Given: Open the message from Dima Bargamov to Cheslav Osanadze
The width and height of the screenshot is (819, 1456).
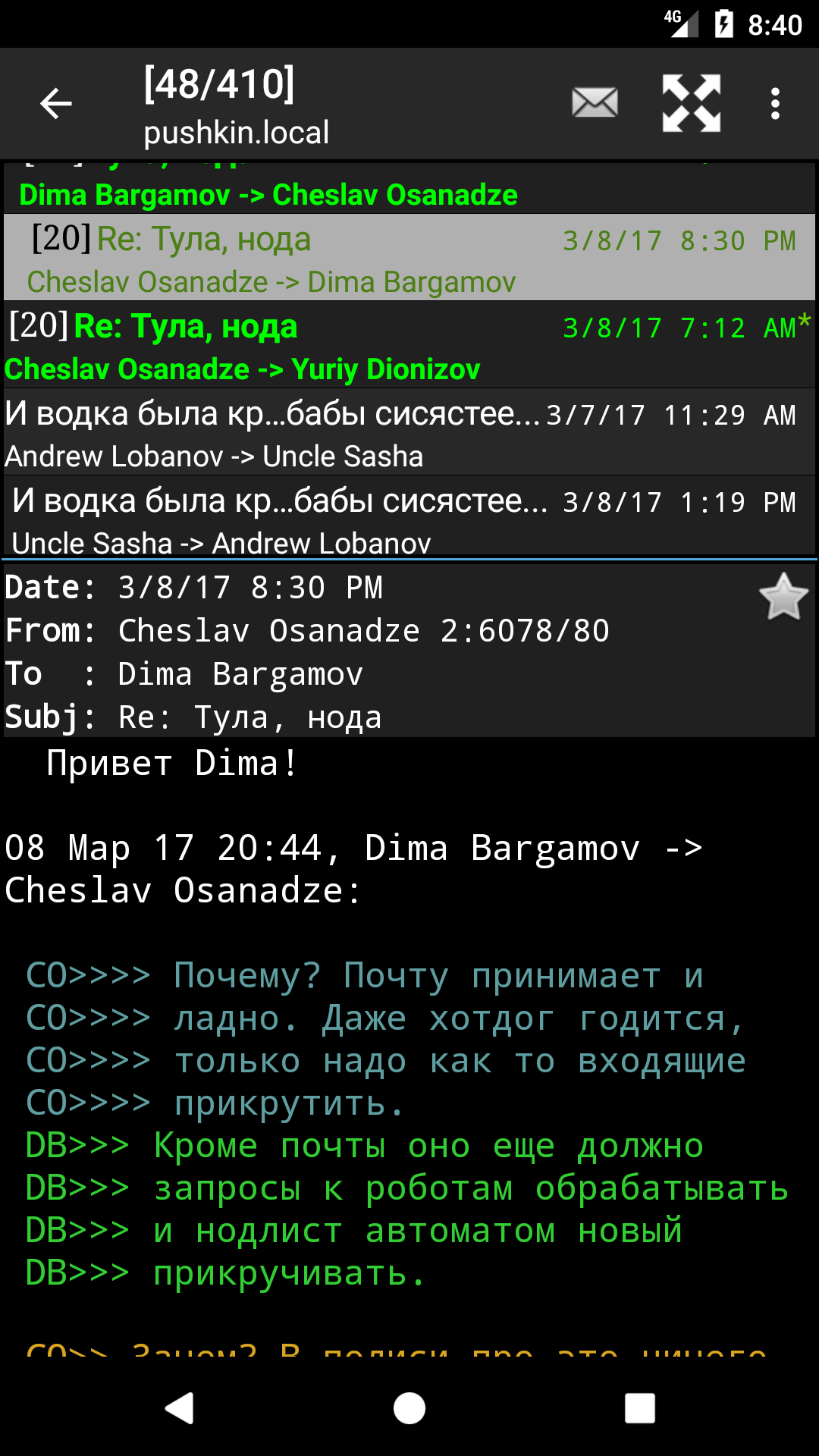Looking at the screenshot, I should coord(409,190).
